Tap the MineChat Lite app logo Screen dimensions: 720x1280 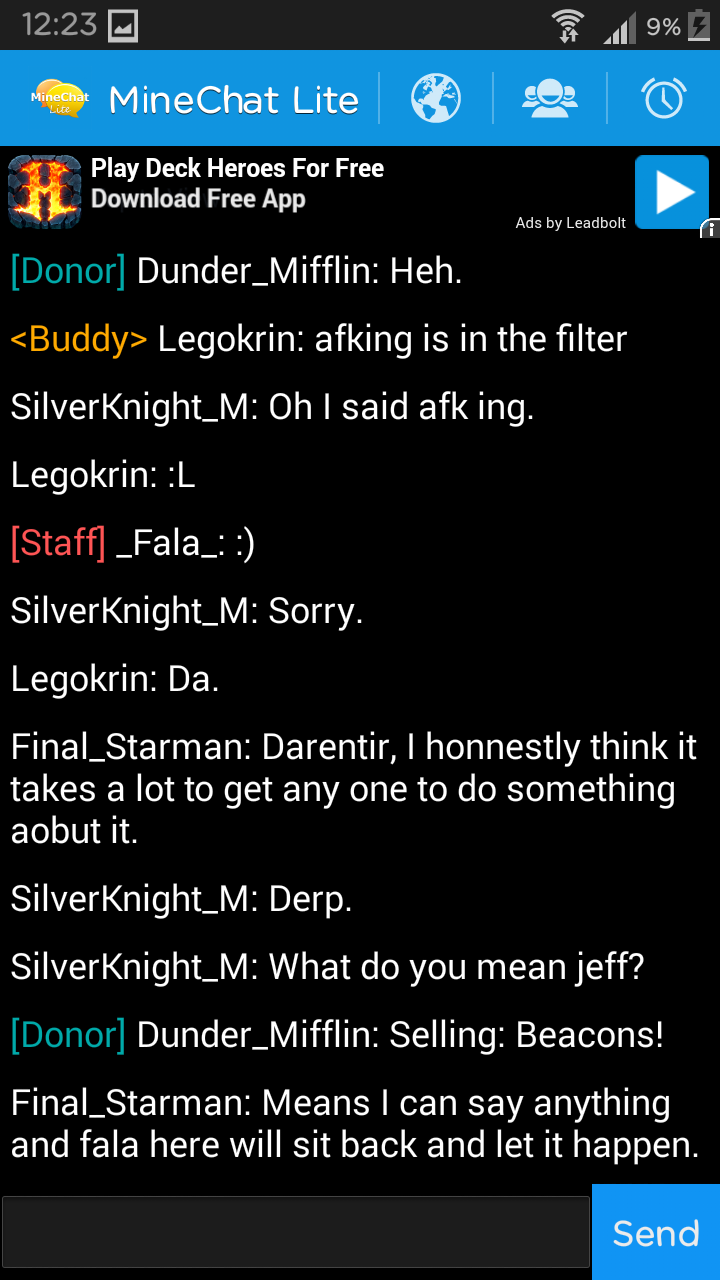coord(60,98)
